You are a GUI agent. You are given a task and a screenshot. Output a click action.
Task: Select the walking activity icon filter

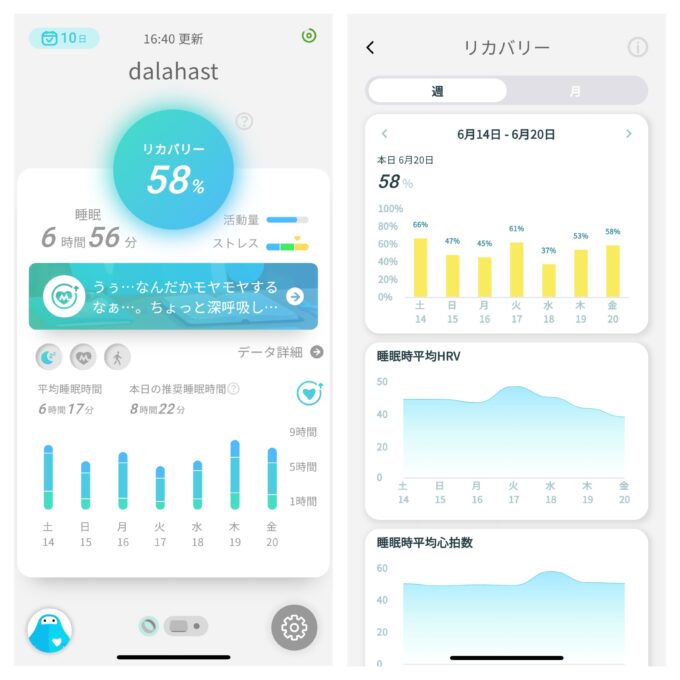coord(117,356)
